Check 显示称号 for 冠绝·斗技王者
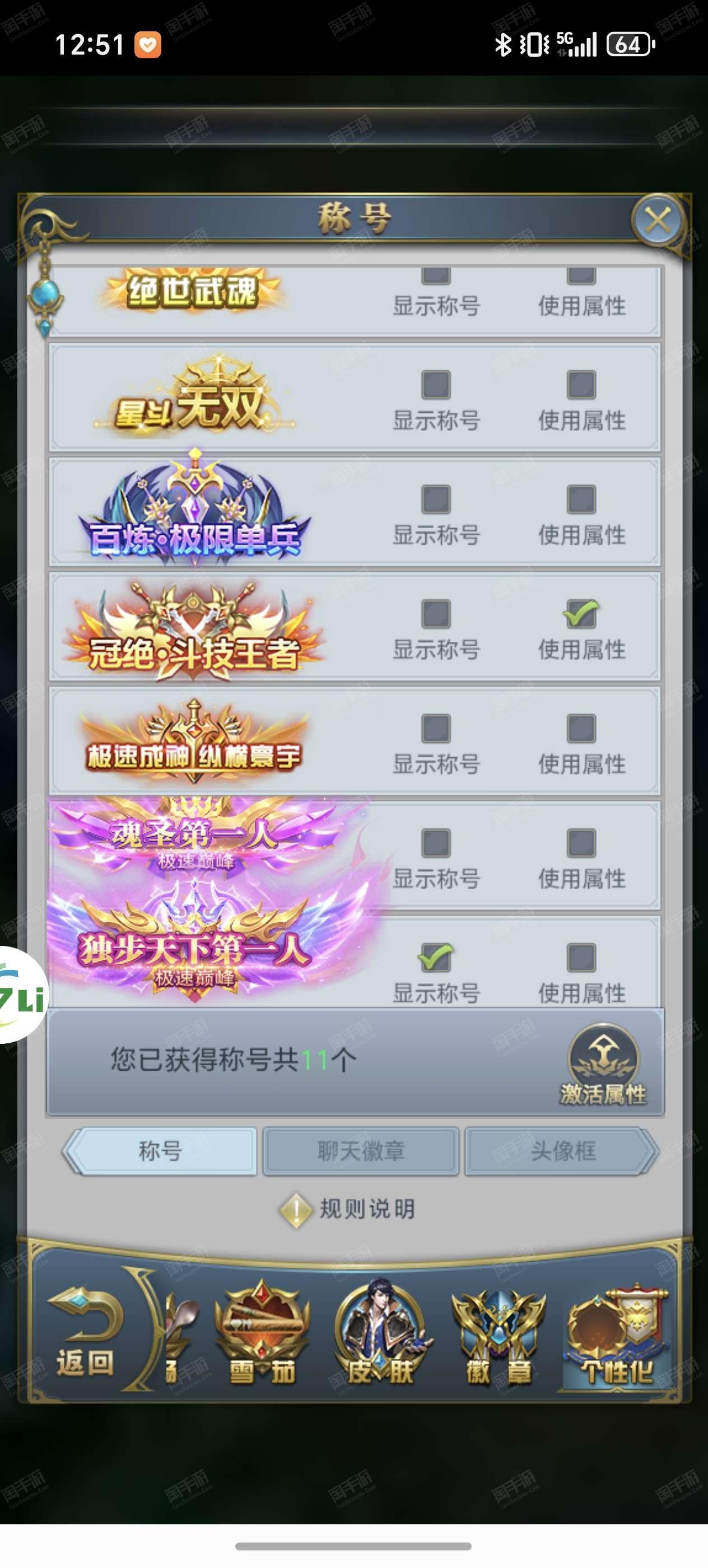 coord(436,614)
